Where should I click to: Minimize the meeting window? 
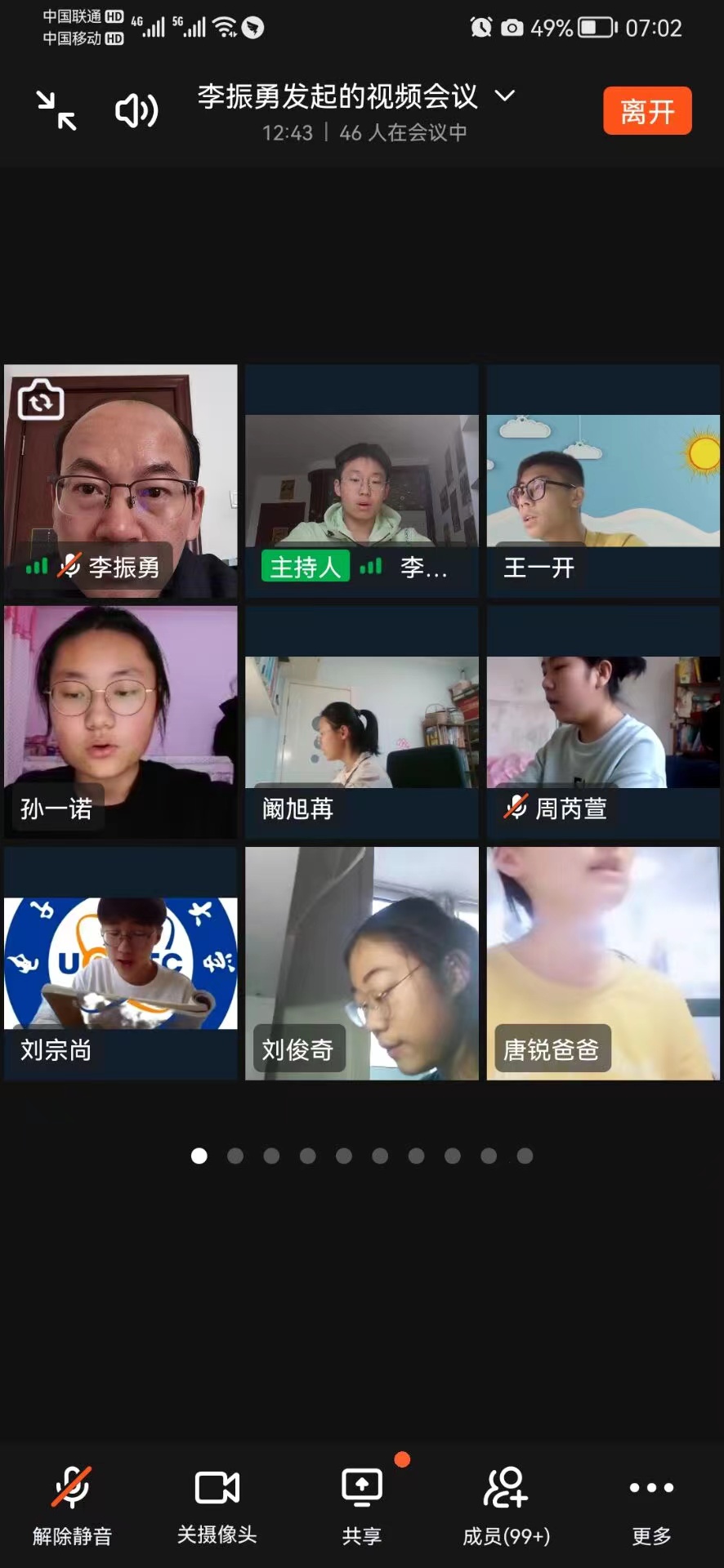[x=56, y=110]
